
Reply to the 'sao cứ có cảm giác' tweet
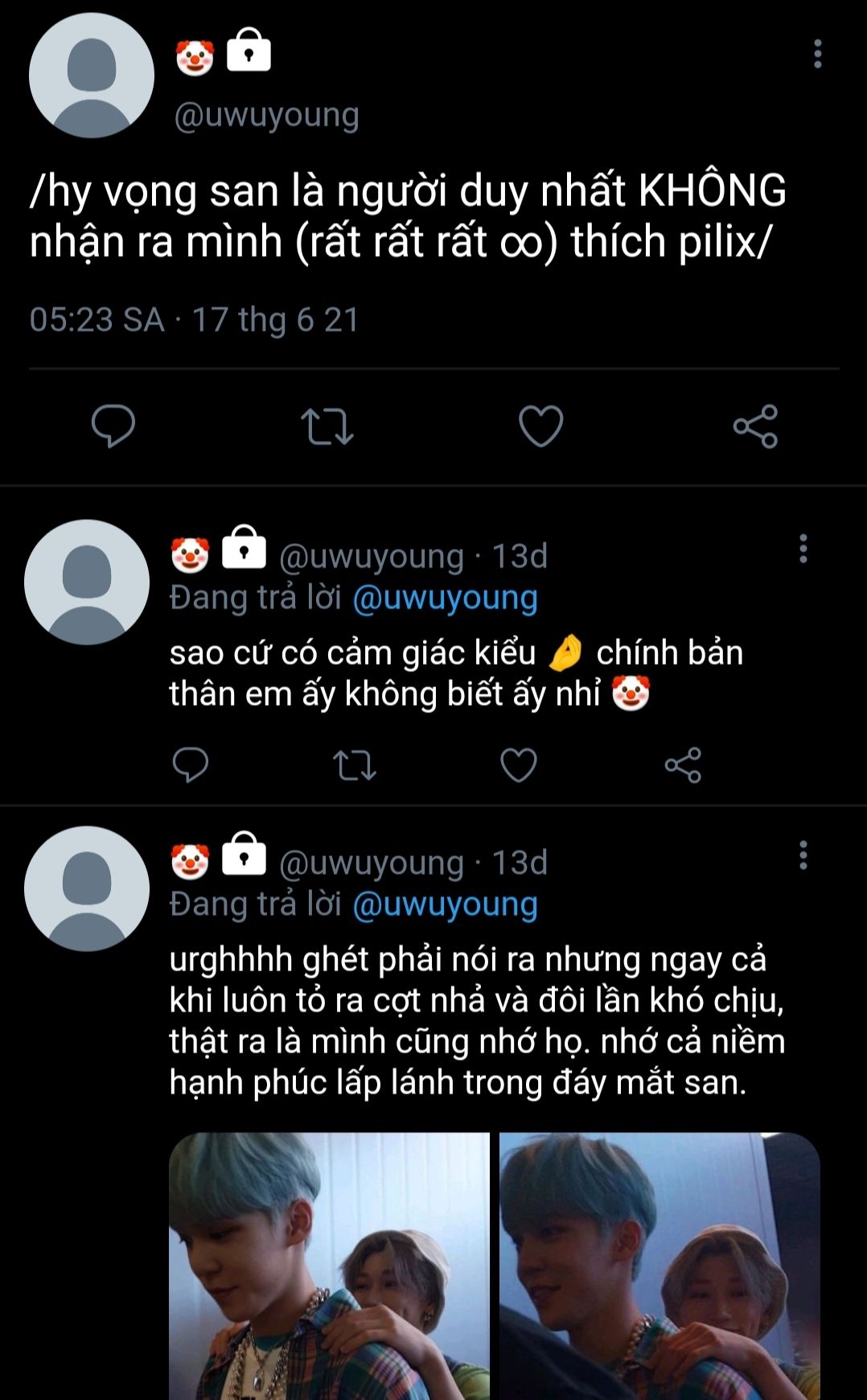191,764
